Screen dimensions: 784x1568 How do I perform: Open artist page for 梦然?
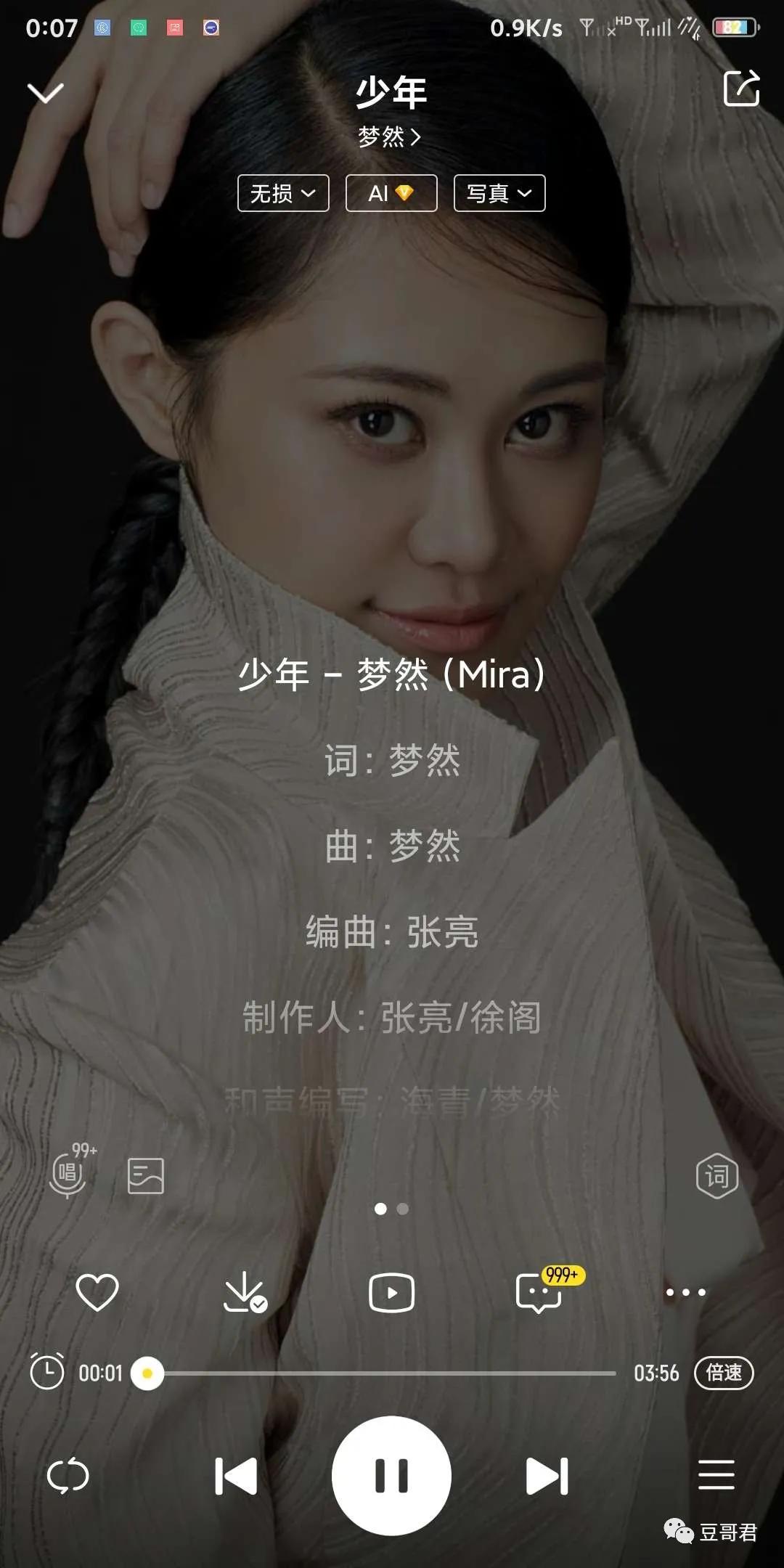pos(390,136)
